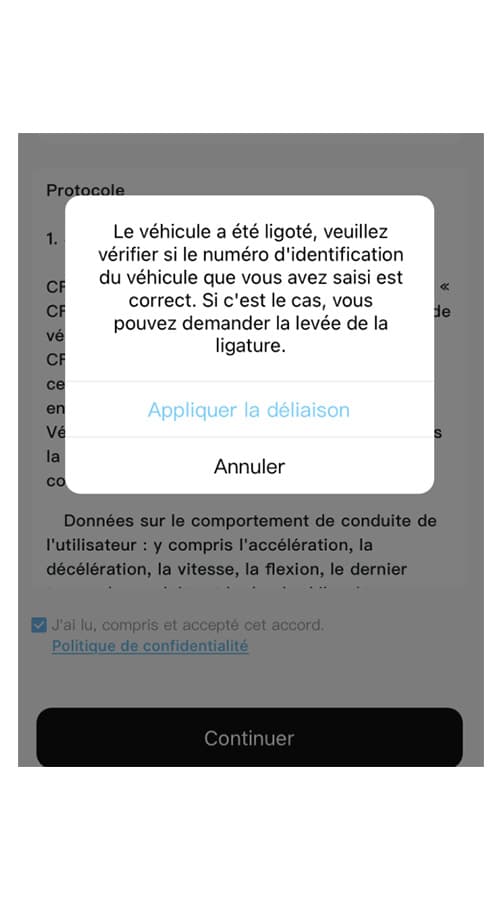This screenshot has width=503, height=900.
Task: Tap the Continuer button
Action: [x=249, y=738]
